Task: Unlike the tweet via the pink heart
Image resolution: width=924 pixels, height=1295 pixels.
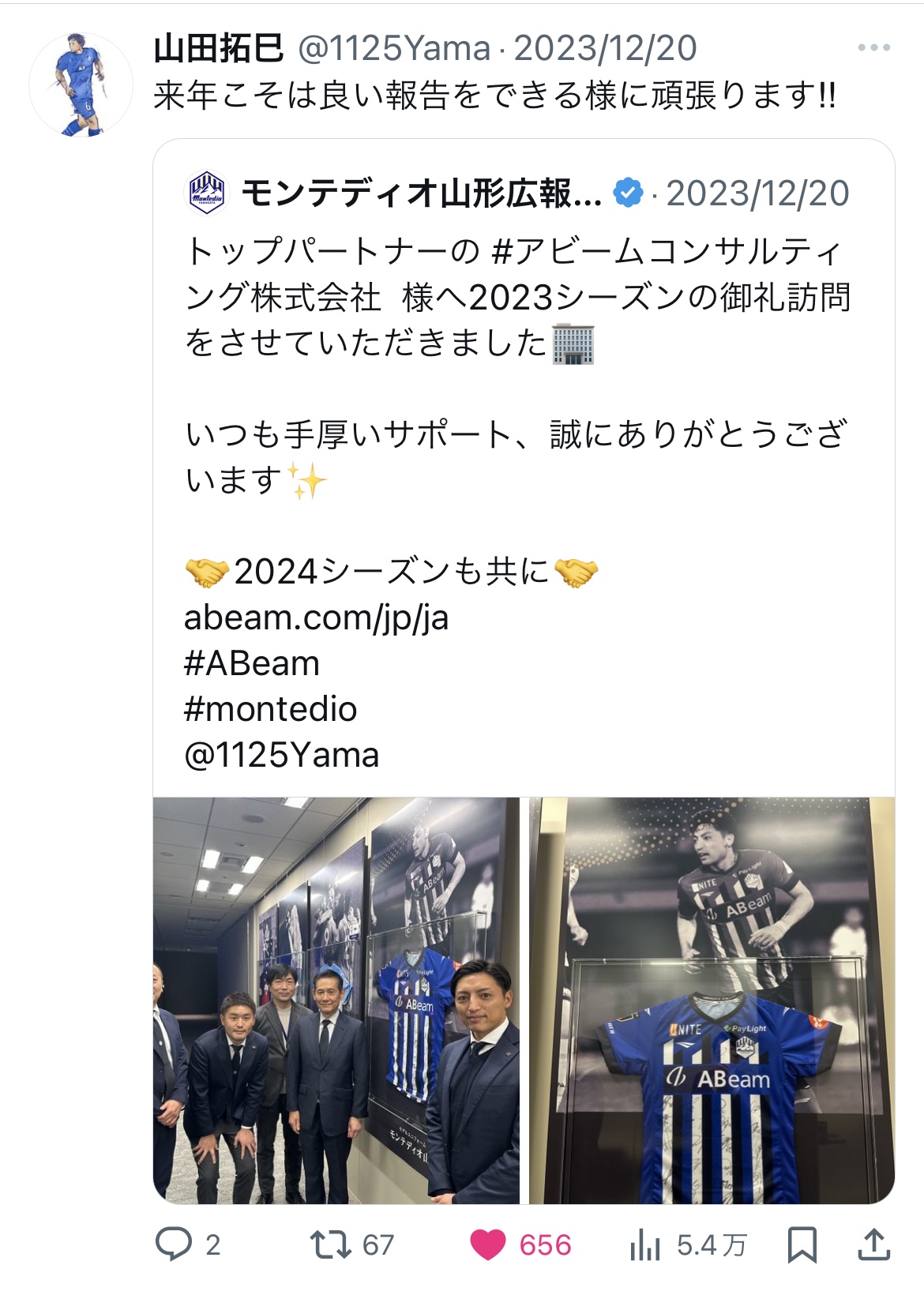Action: (x=488, y=1245)
